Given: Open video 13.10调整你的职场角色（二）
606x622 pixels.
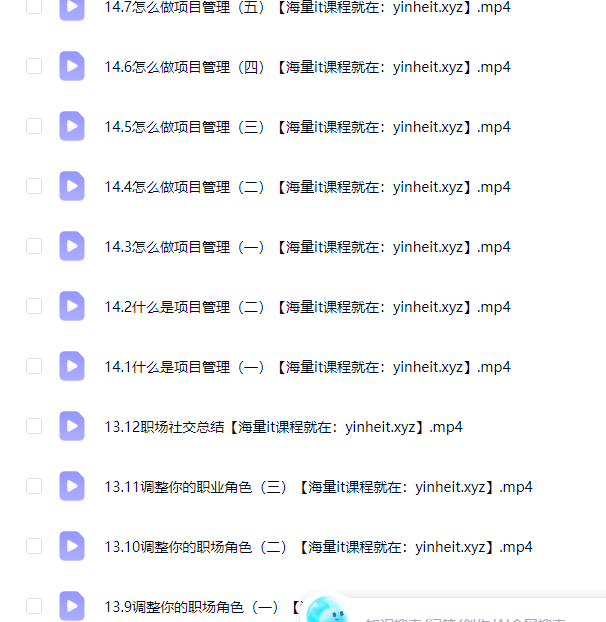Looking at the screenshot, I should (318, 547).
